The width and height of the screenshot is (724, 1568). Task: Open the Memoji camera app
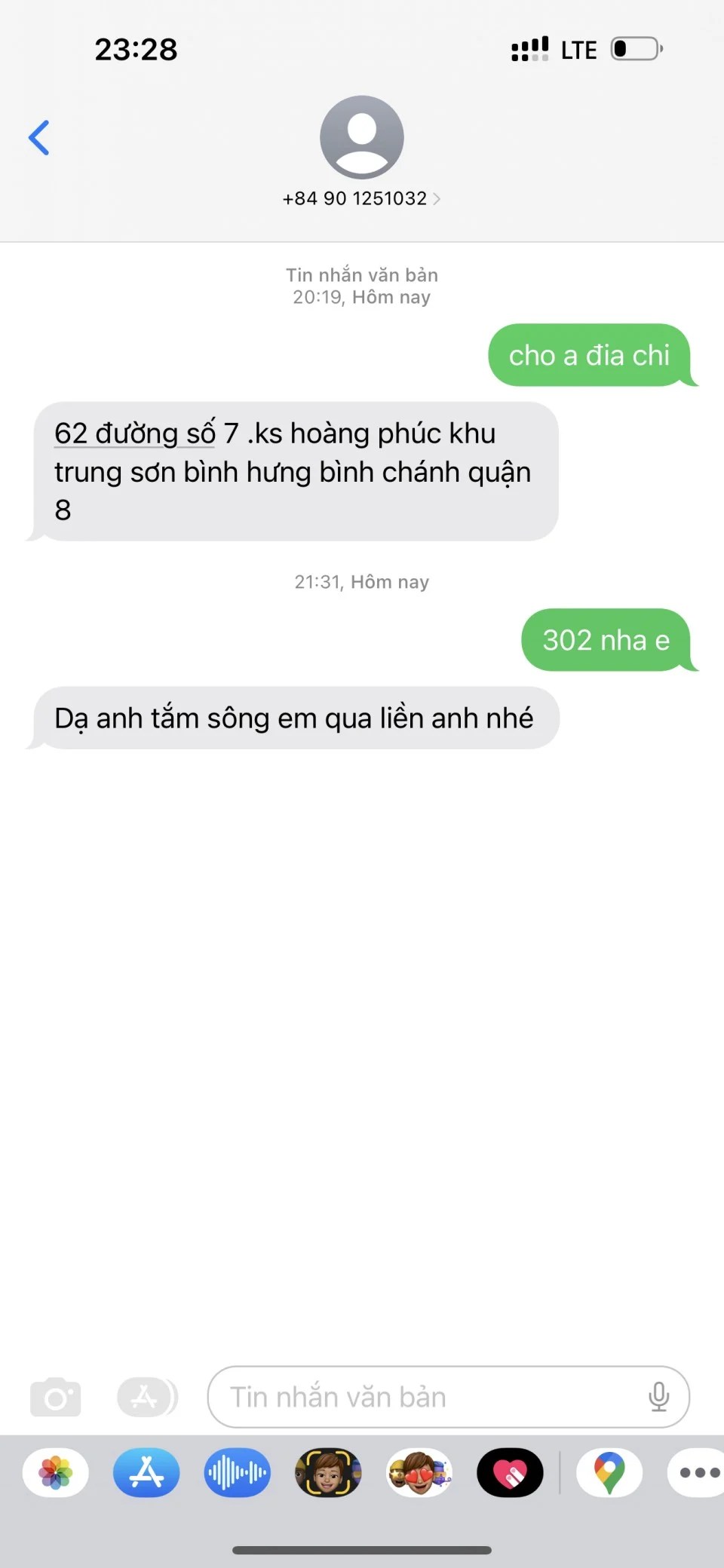(328, 1472)
